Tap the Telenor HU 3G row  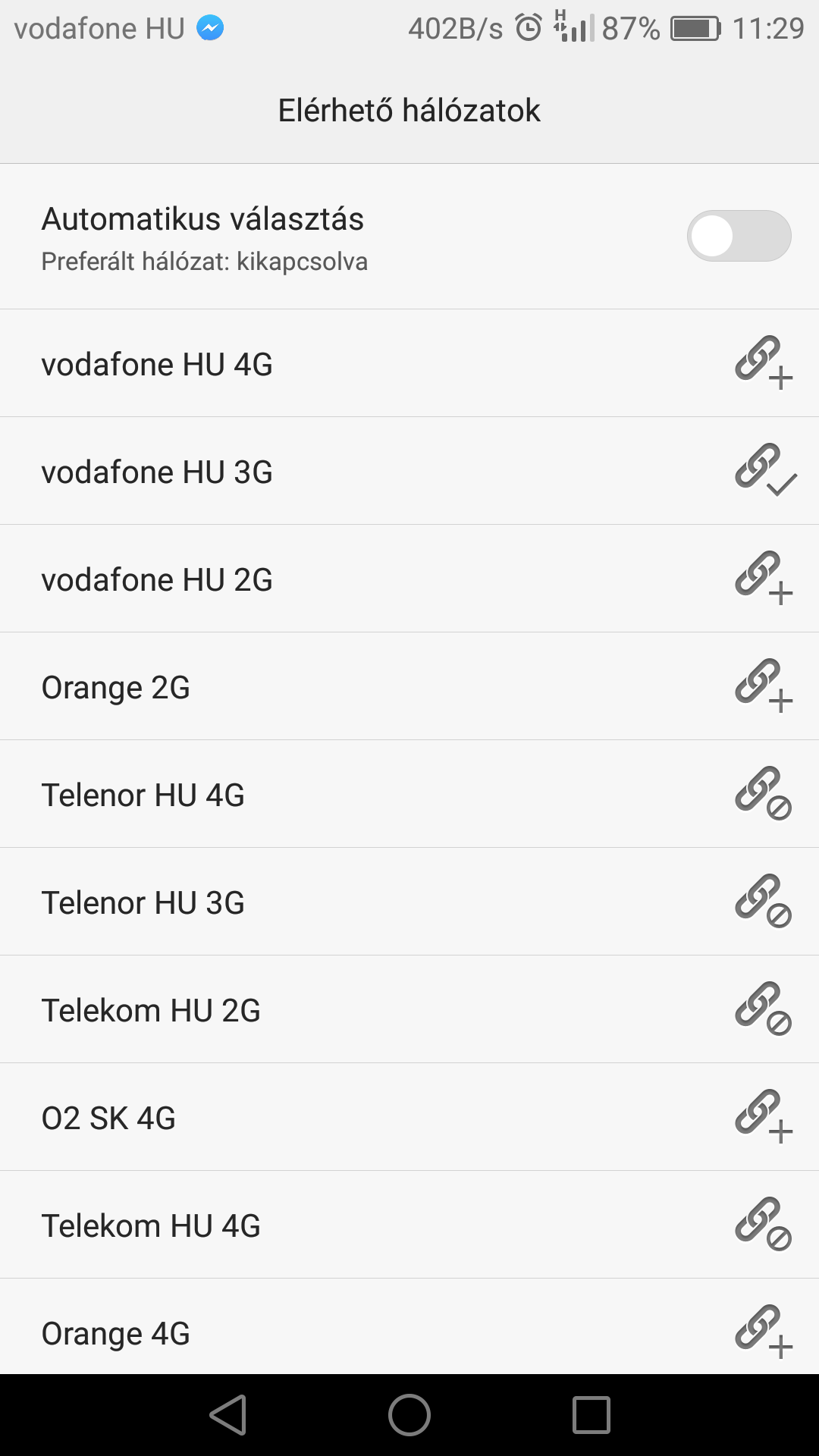pos(409,902)
